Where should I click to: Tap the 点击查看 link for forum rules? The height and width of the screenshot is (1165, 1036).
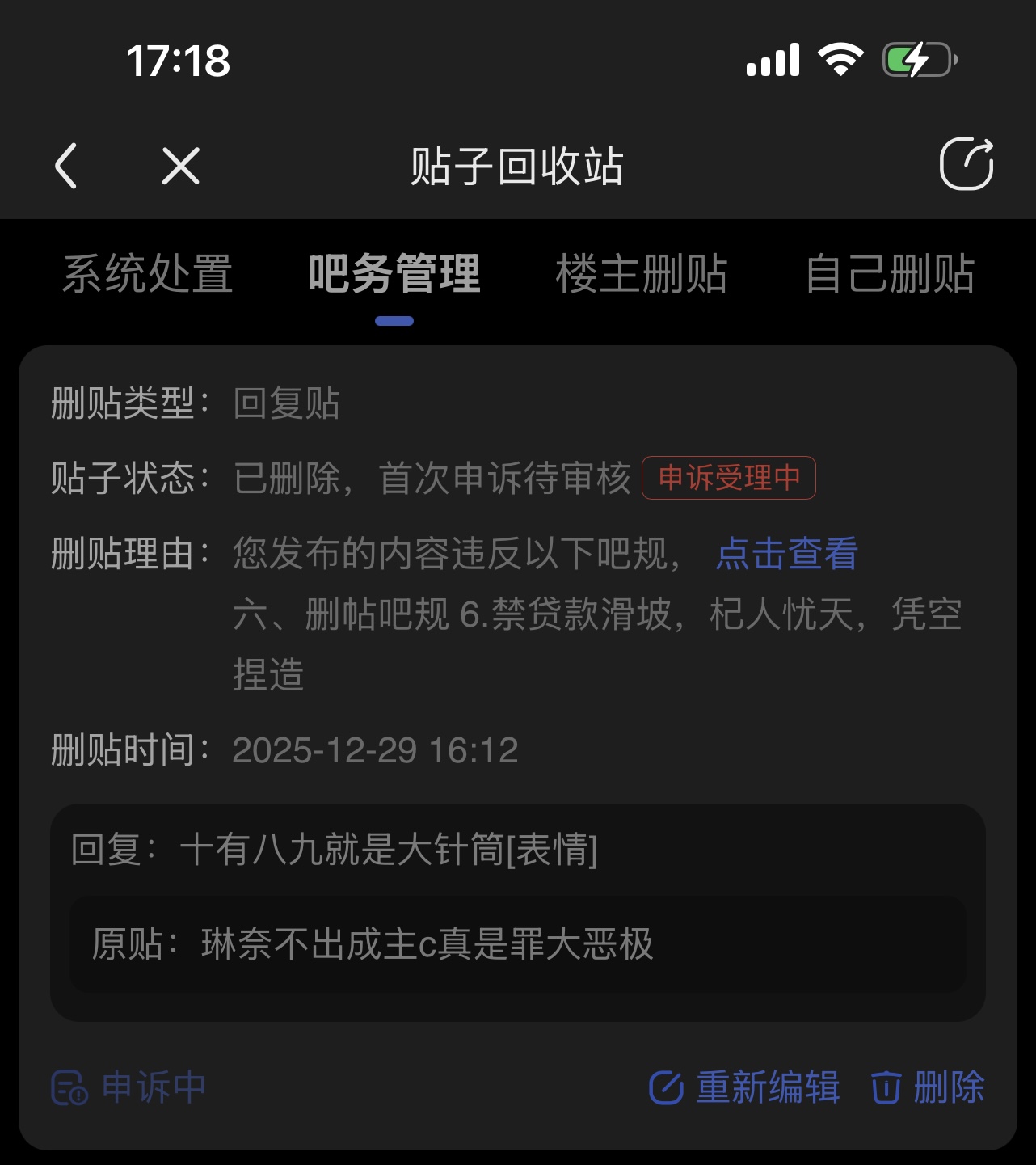pos(786,555)
